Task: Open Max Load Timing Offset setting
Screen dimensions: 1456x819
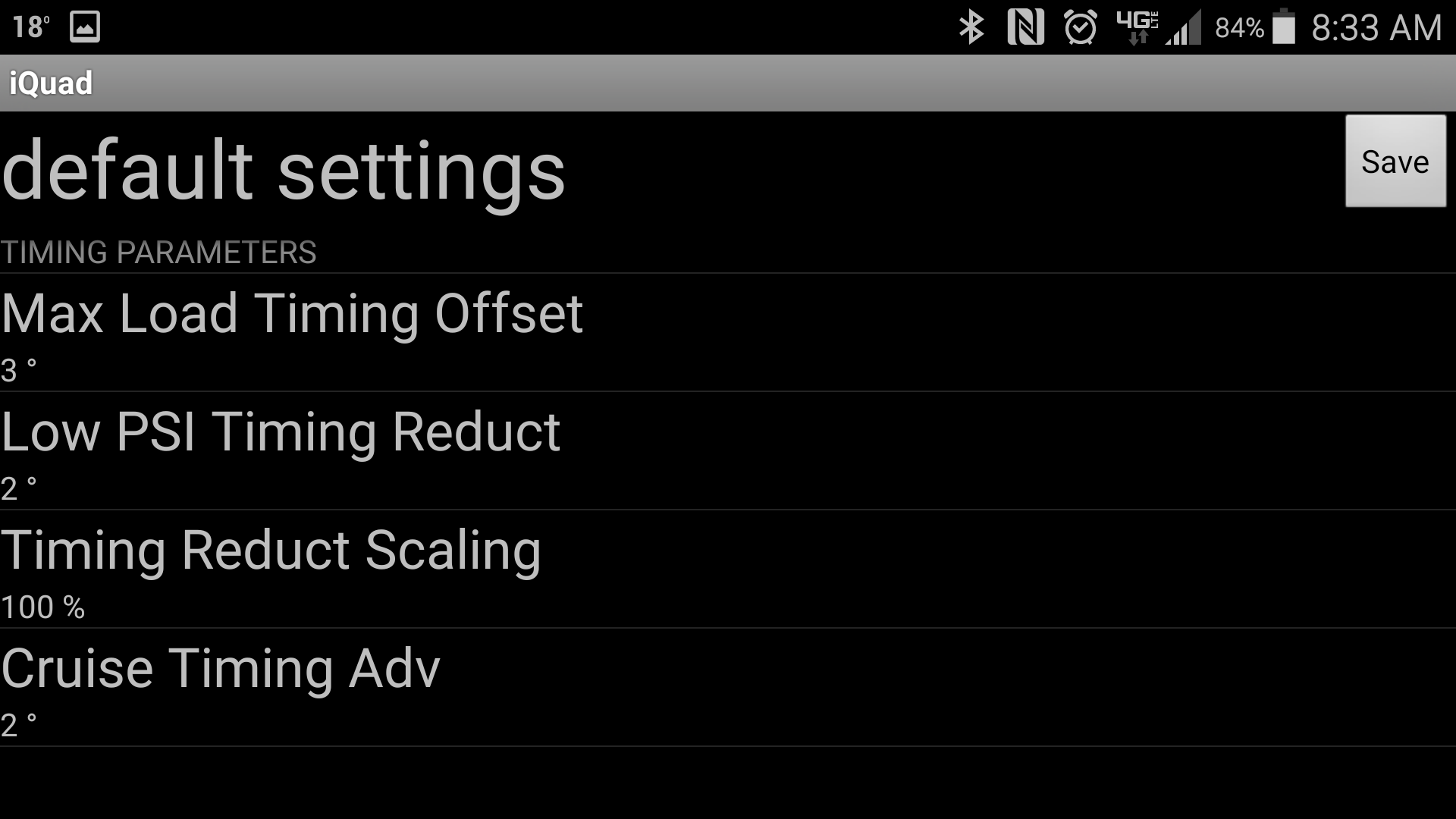Action: pos(292,332)
